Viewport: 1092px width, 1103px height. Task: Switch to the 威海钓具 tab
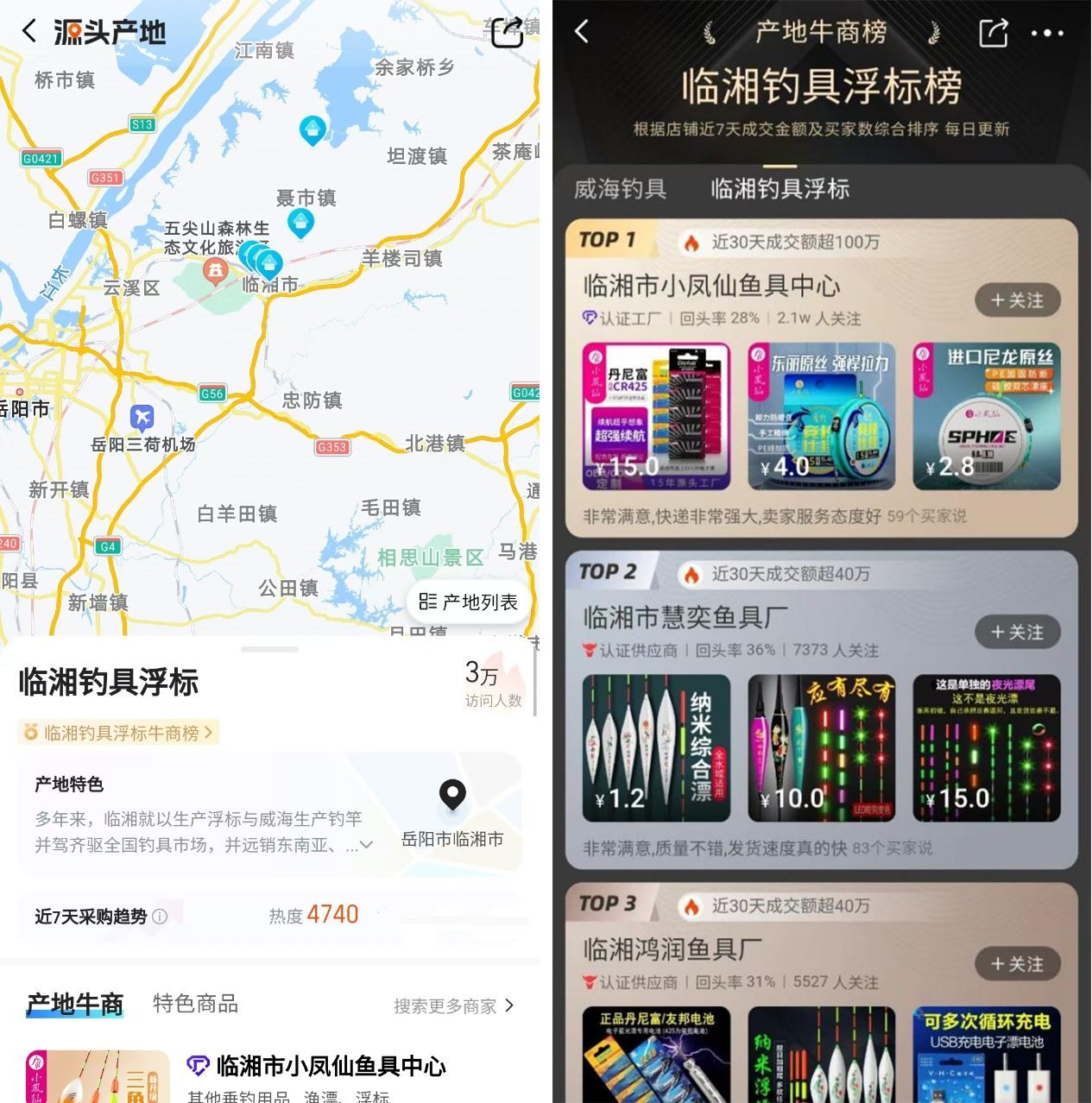click(x=620, y=188)
